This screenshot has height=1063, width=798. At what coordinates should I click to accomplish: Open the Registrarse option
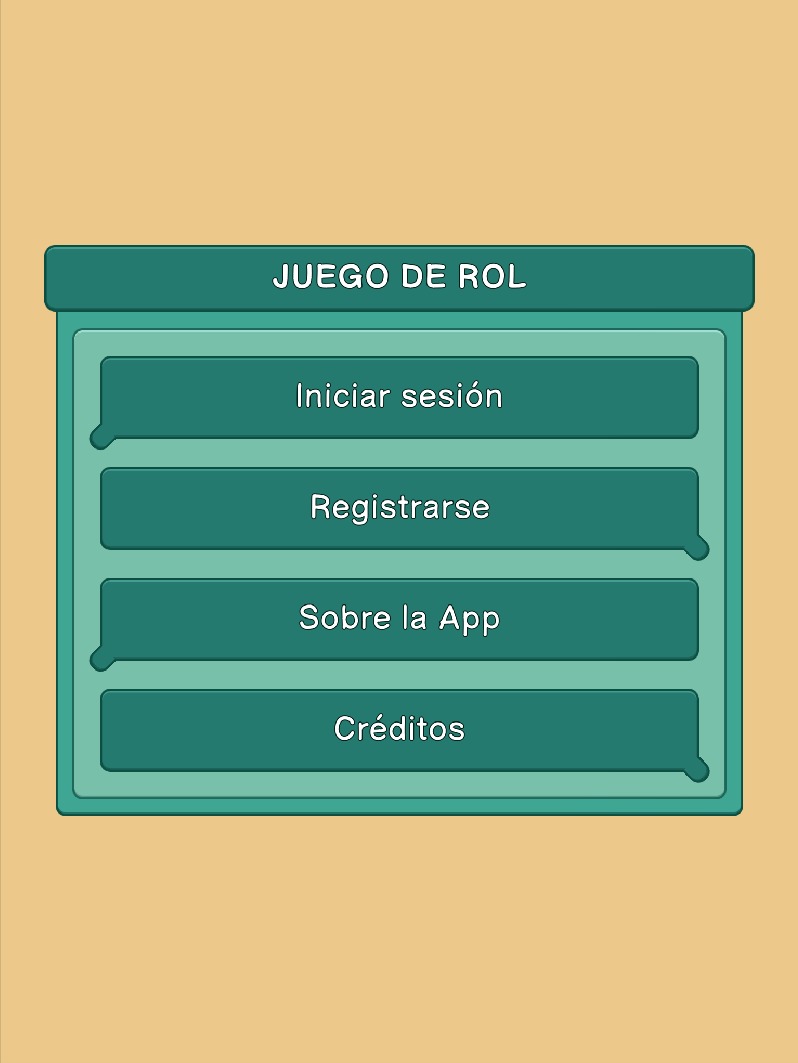pos(399,508)
